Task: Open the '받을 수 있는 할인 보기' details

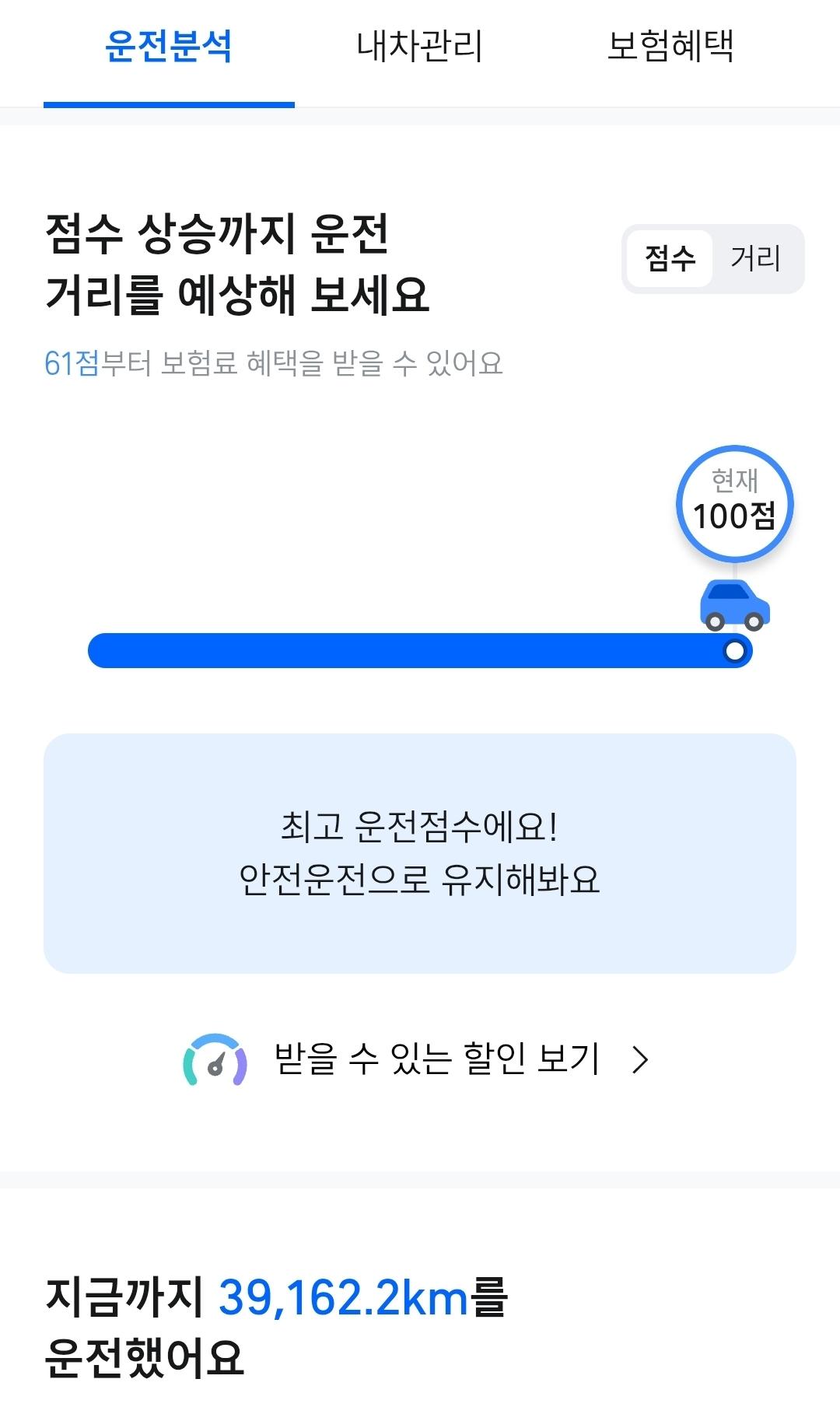Action: [x=436, y=1058]
